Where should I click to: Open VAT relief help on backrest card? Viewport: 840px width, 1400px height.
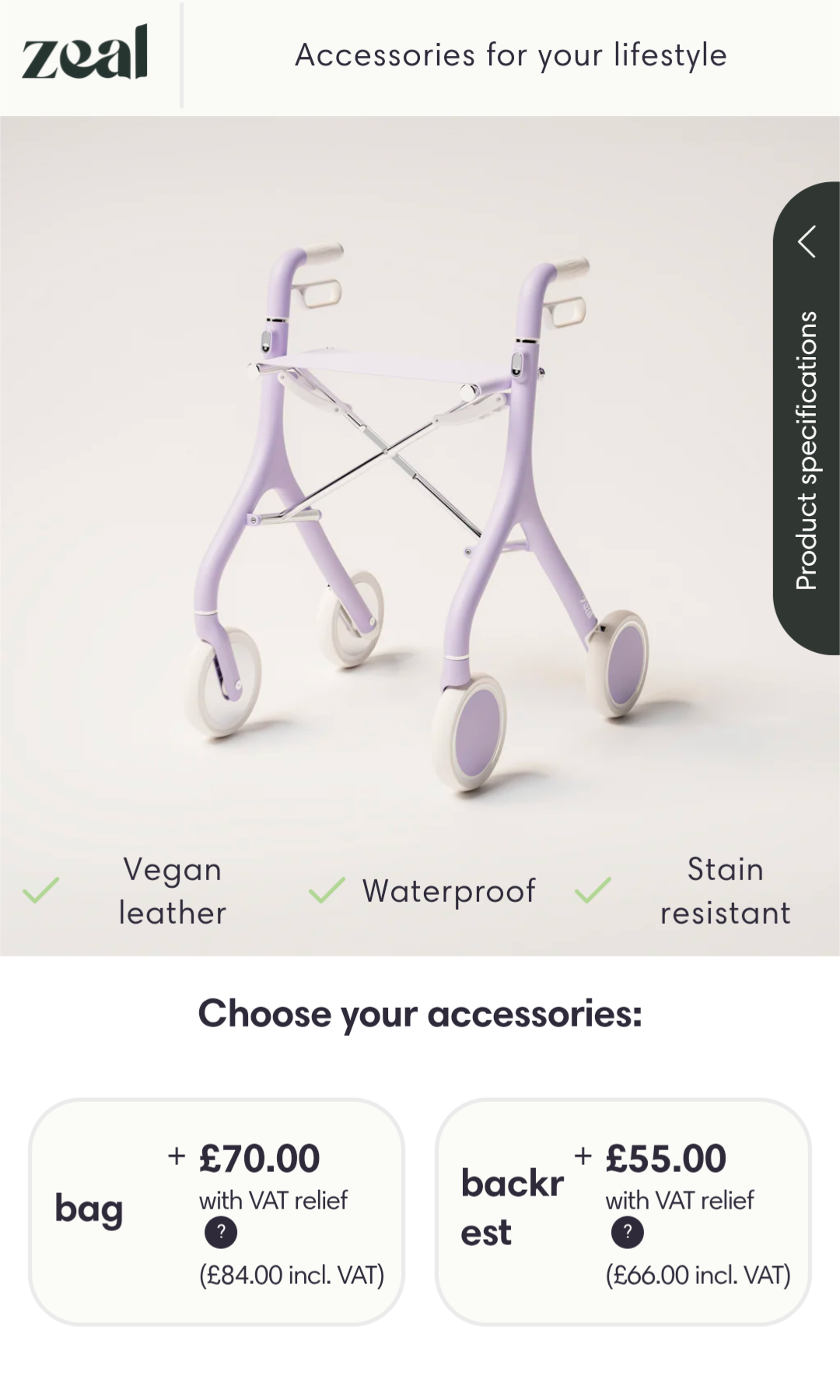(x=628, y=1232)
